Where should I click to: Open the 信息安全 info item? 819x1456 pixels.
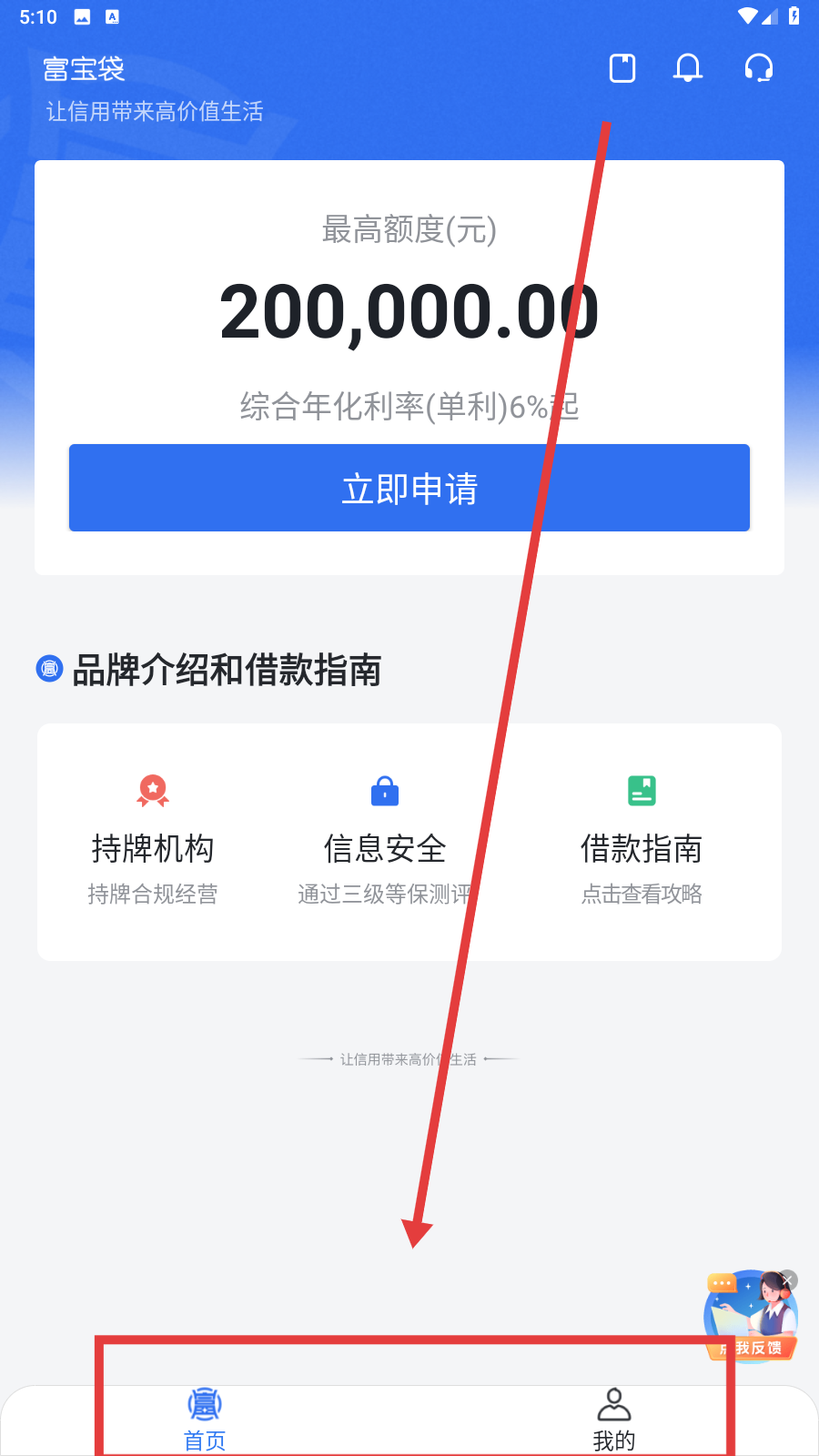(385, 841)
